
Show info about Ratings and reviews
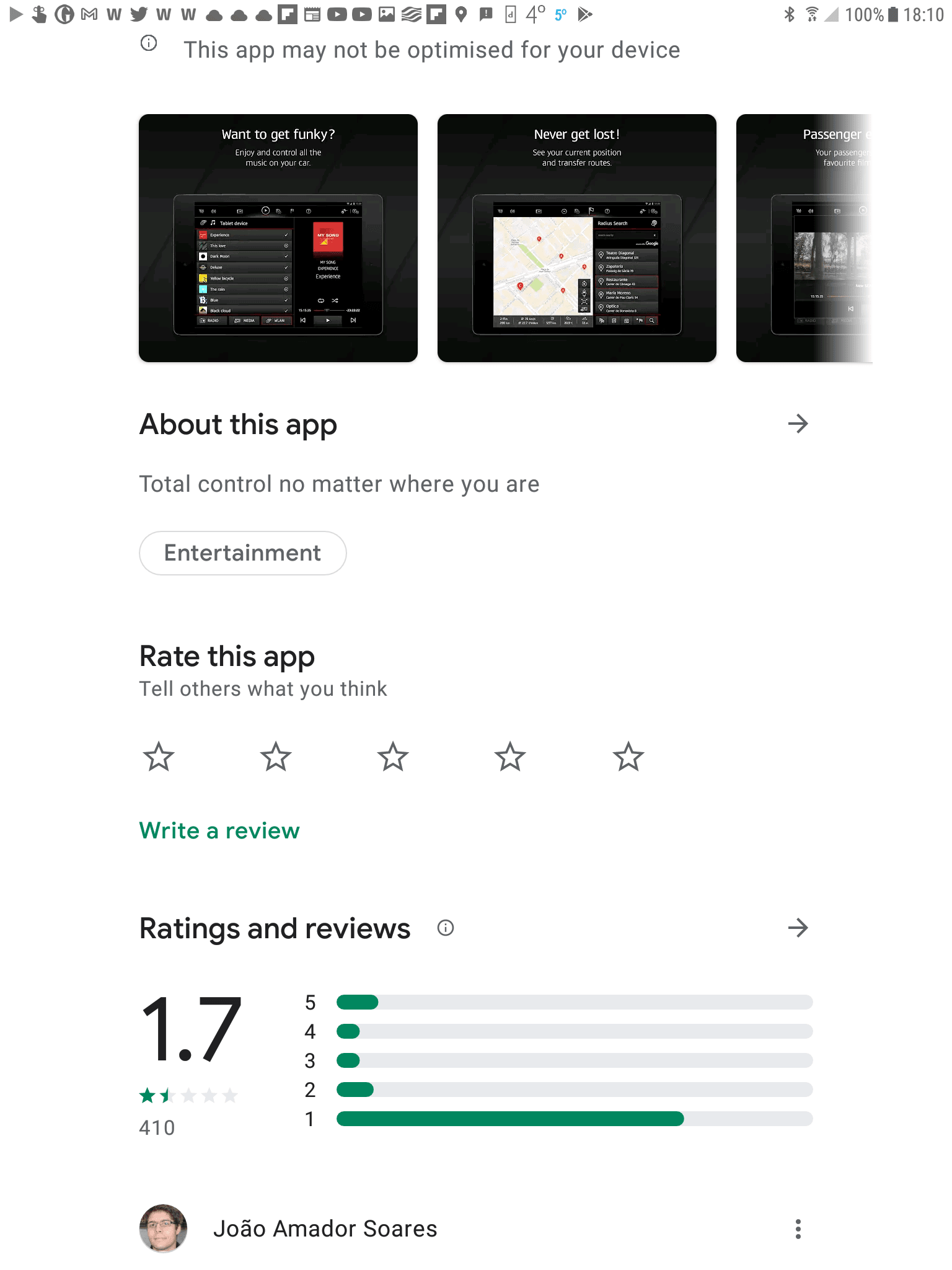point(446,928)
